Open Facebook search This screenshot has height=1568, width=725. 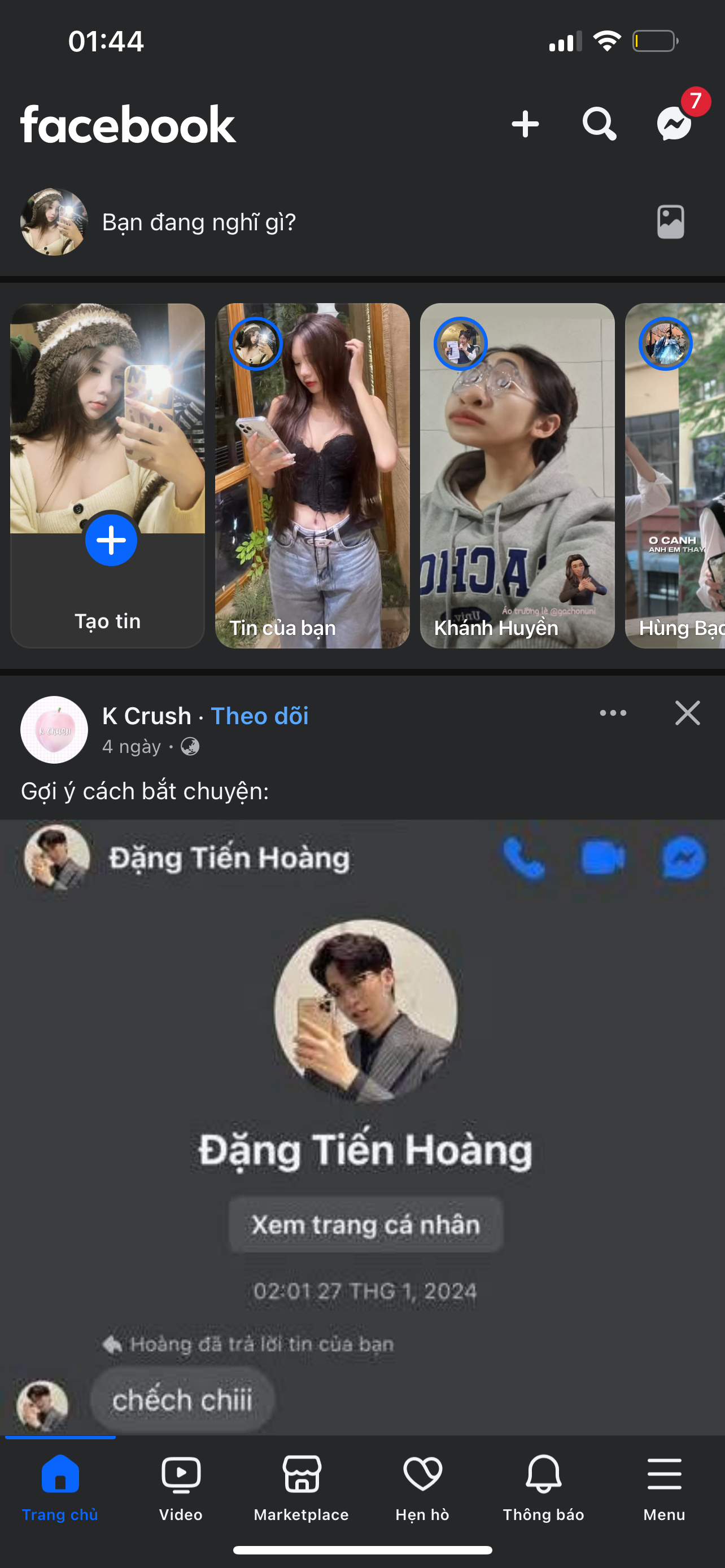coord(599,124)
